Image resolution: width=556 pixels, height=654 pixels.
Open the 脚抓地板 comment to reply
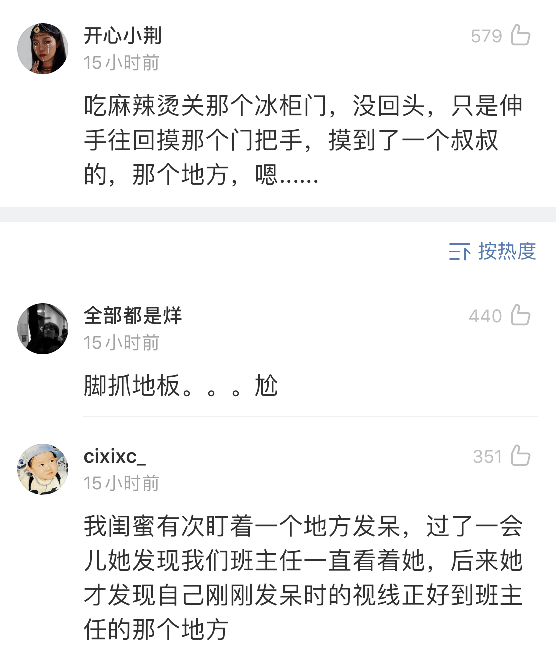tap(181, 385)
